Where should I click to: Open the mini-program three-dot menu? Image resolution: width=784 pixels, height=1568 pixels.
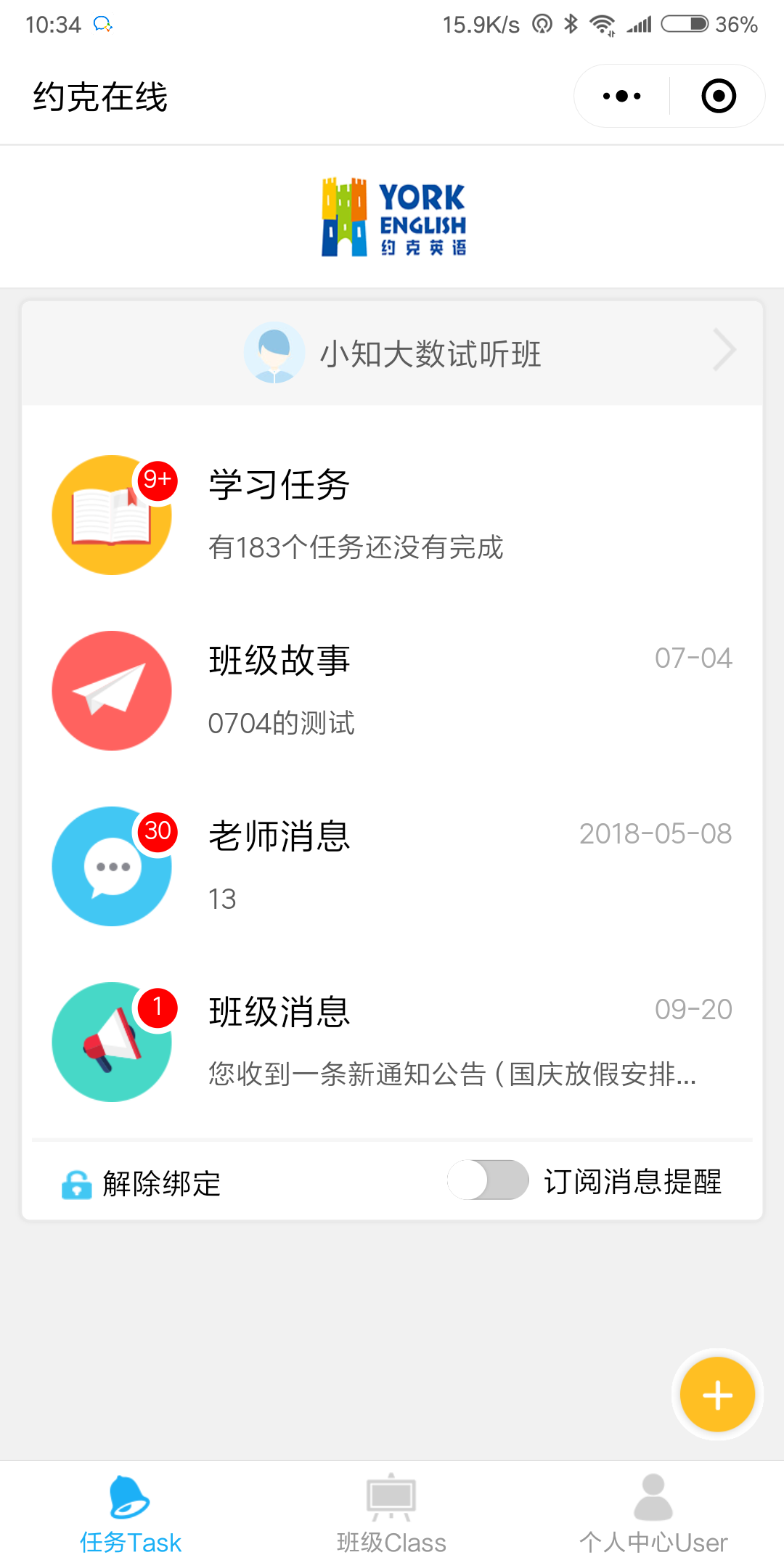[622, 96]
